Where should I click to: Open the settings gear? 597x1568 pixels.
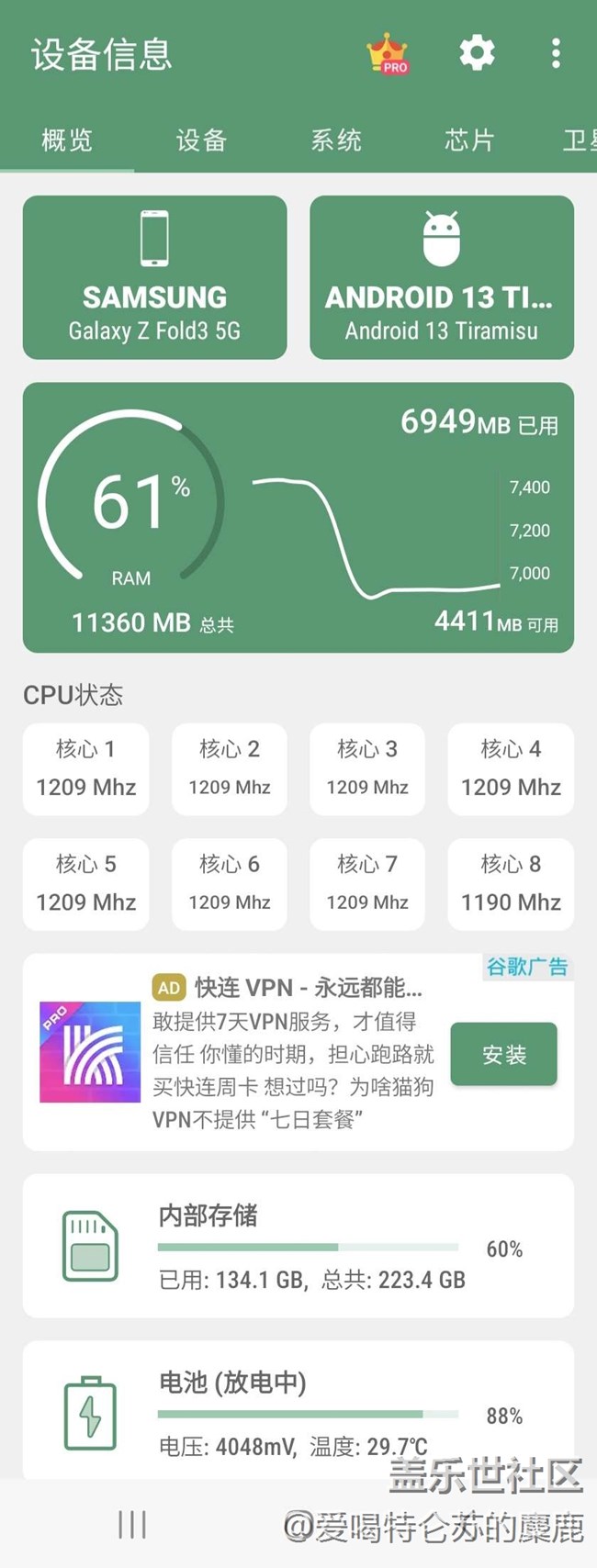point(477,53)
